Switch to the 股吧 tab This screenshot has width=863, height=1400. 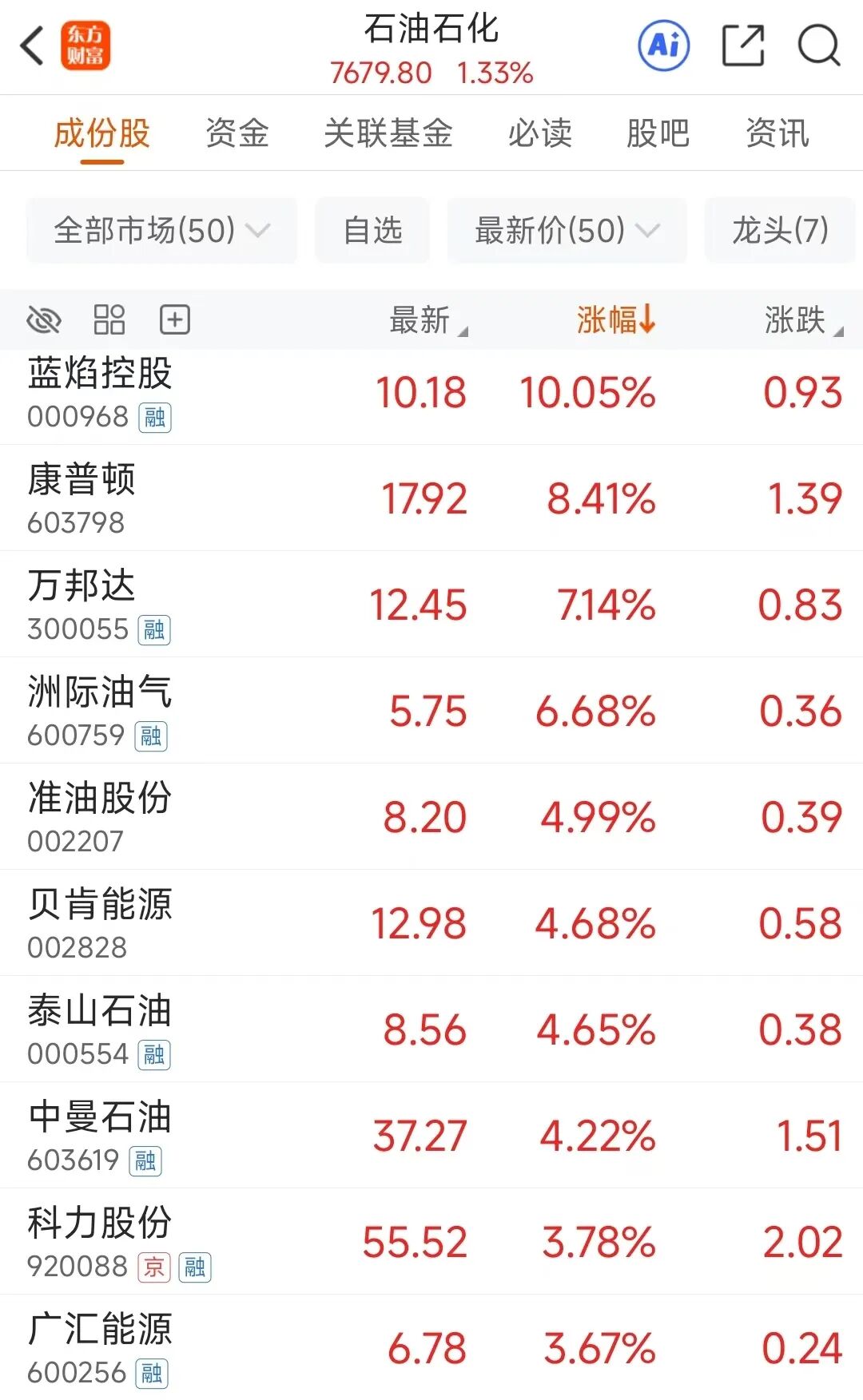pyautogui.click(x=657, y=133)
